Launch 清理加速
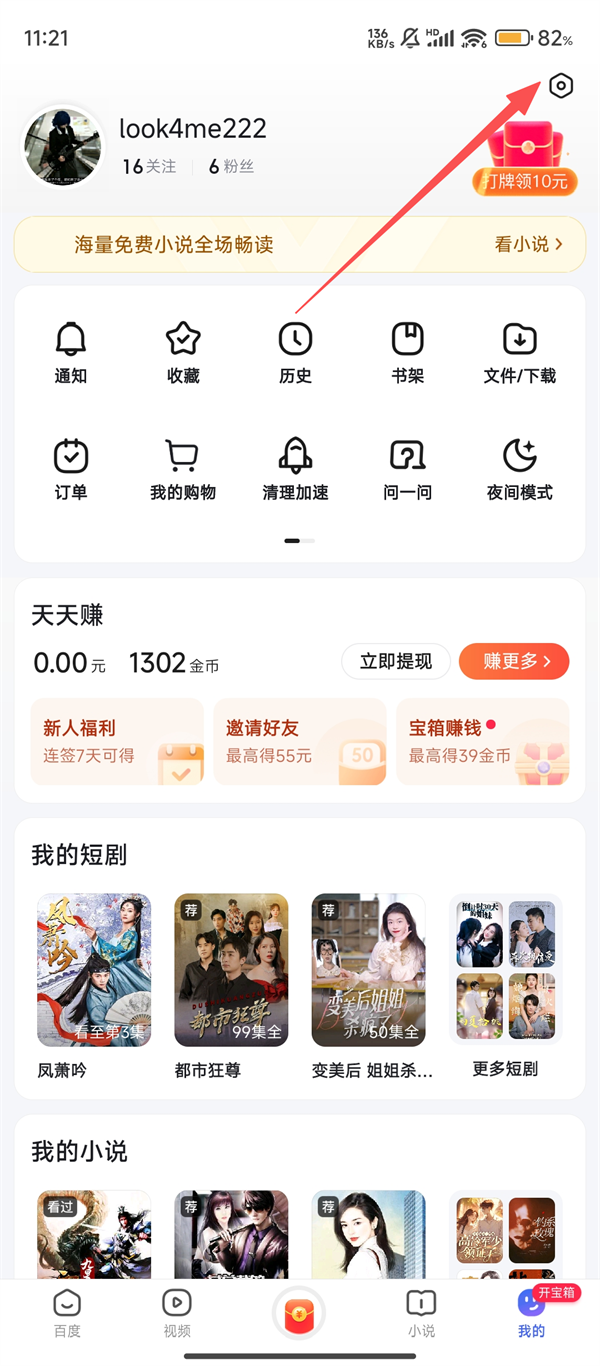The width and height of the screenshot is (600, 1366). (295, 469)
